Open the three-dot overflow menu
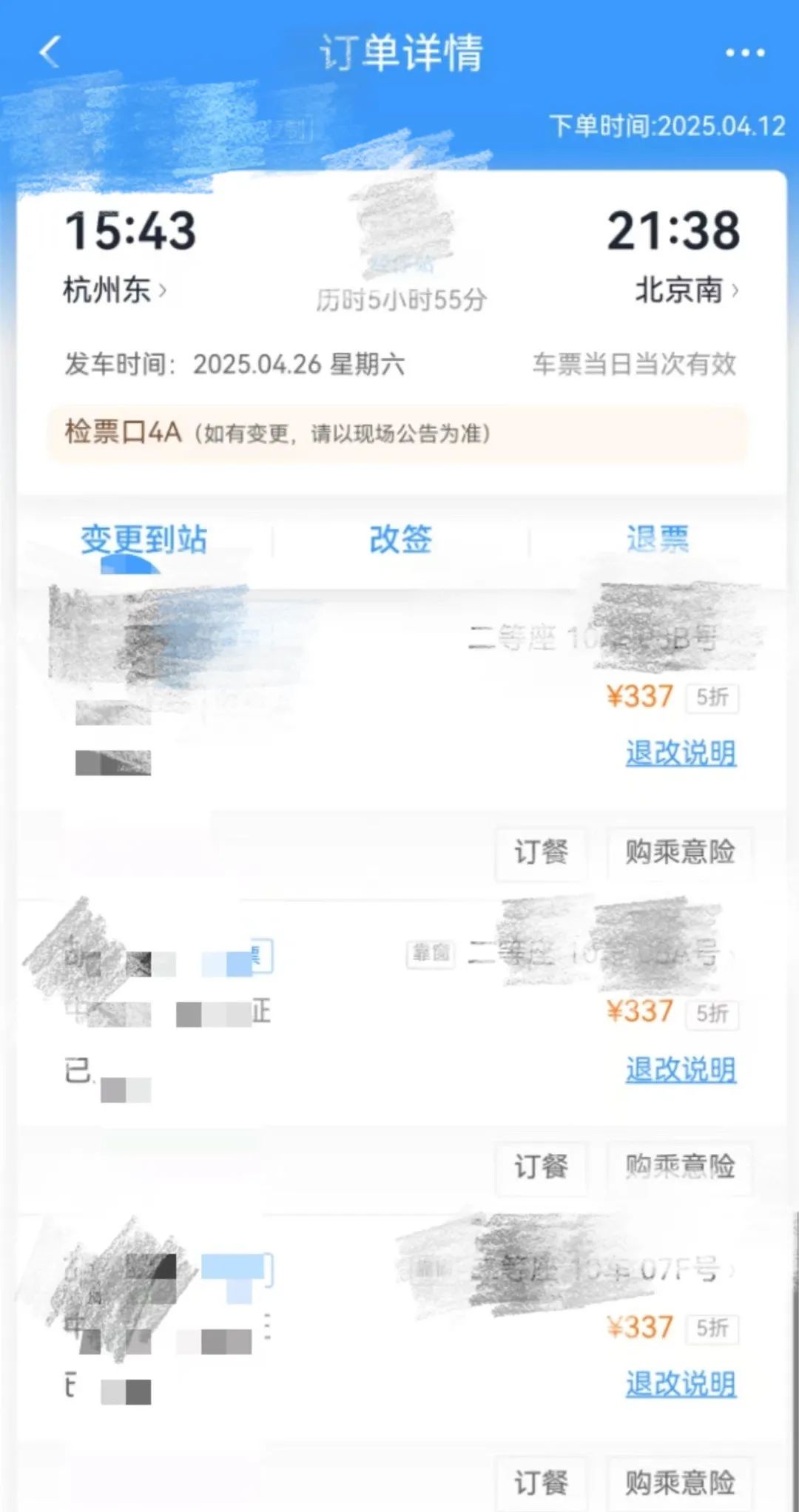Image resolution: width=799 pixels, height=1512 pixels. [x=744, y=53]
